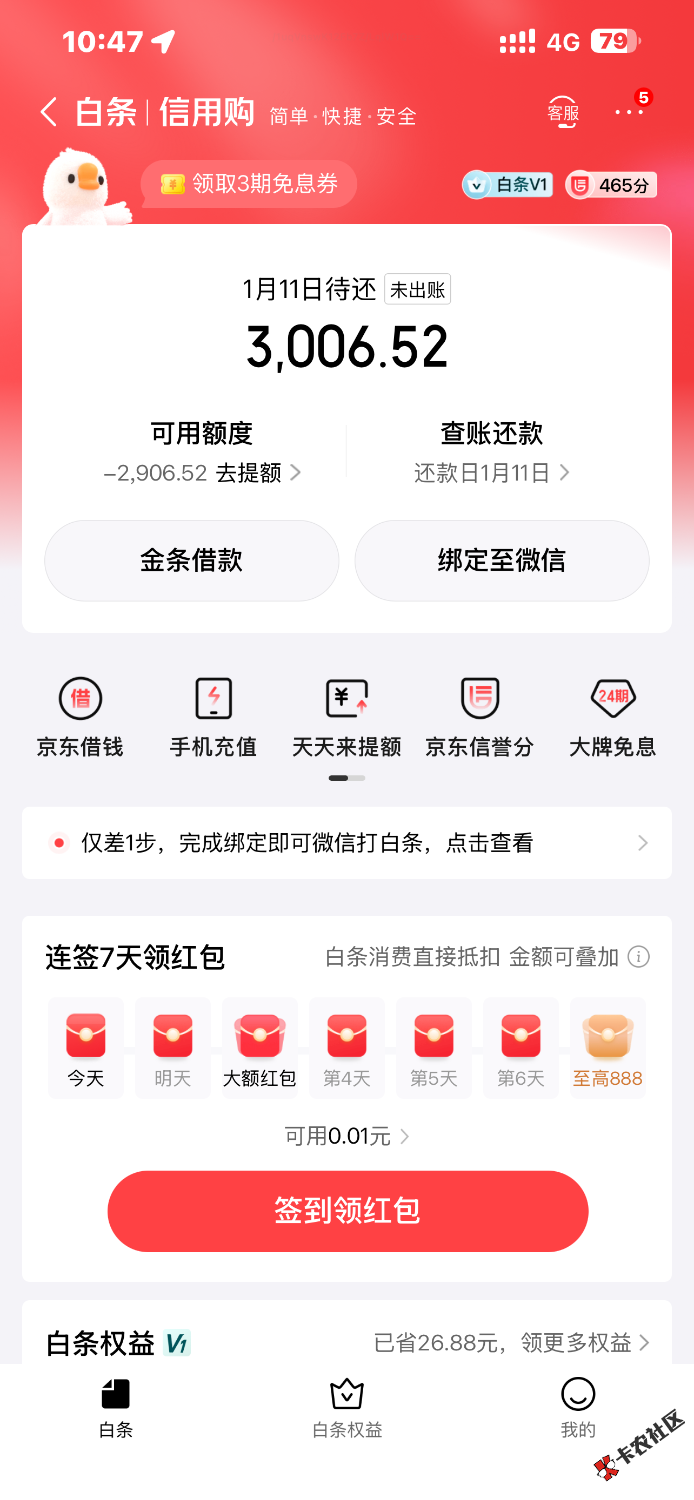The height and width of the screenshot is (1500, 694).
Task: Open 金条借款 loan option
Action: click(192, 560)
